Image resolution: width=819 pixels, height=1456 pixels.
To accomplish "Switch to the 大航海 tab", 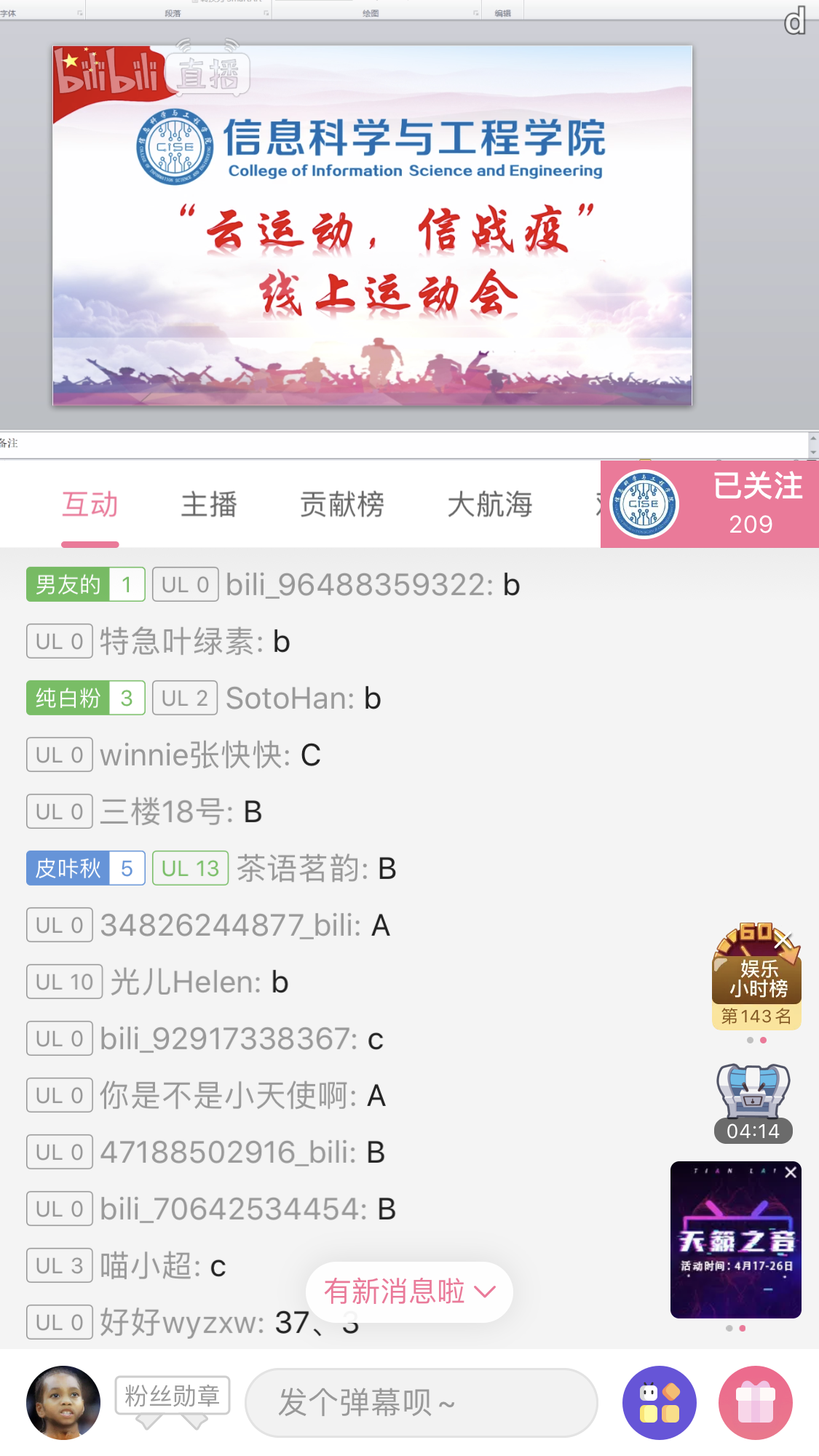I will (x=489, y=504).
